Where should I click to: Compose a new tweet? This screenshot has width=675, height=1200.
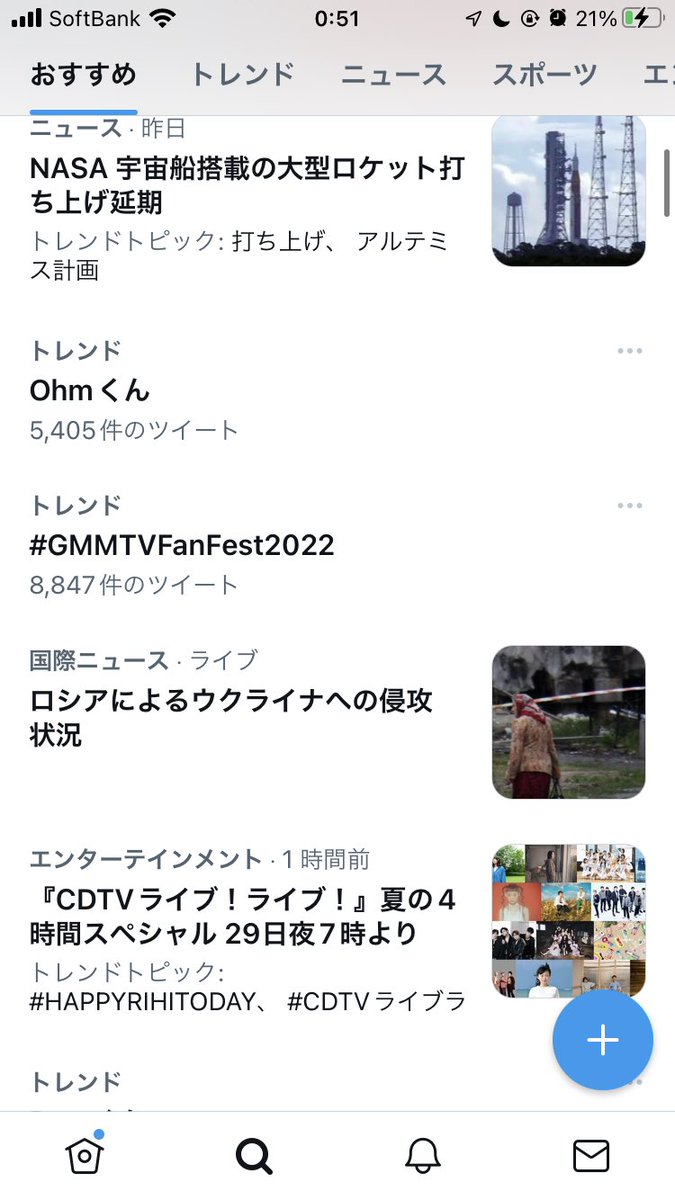pyautogui.click(x=602, y=1040)
